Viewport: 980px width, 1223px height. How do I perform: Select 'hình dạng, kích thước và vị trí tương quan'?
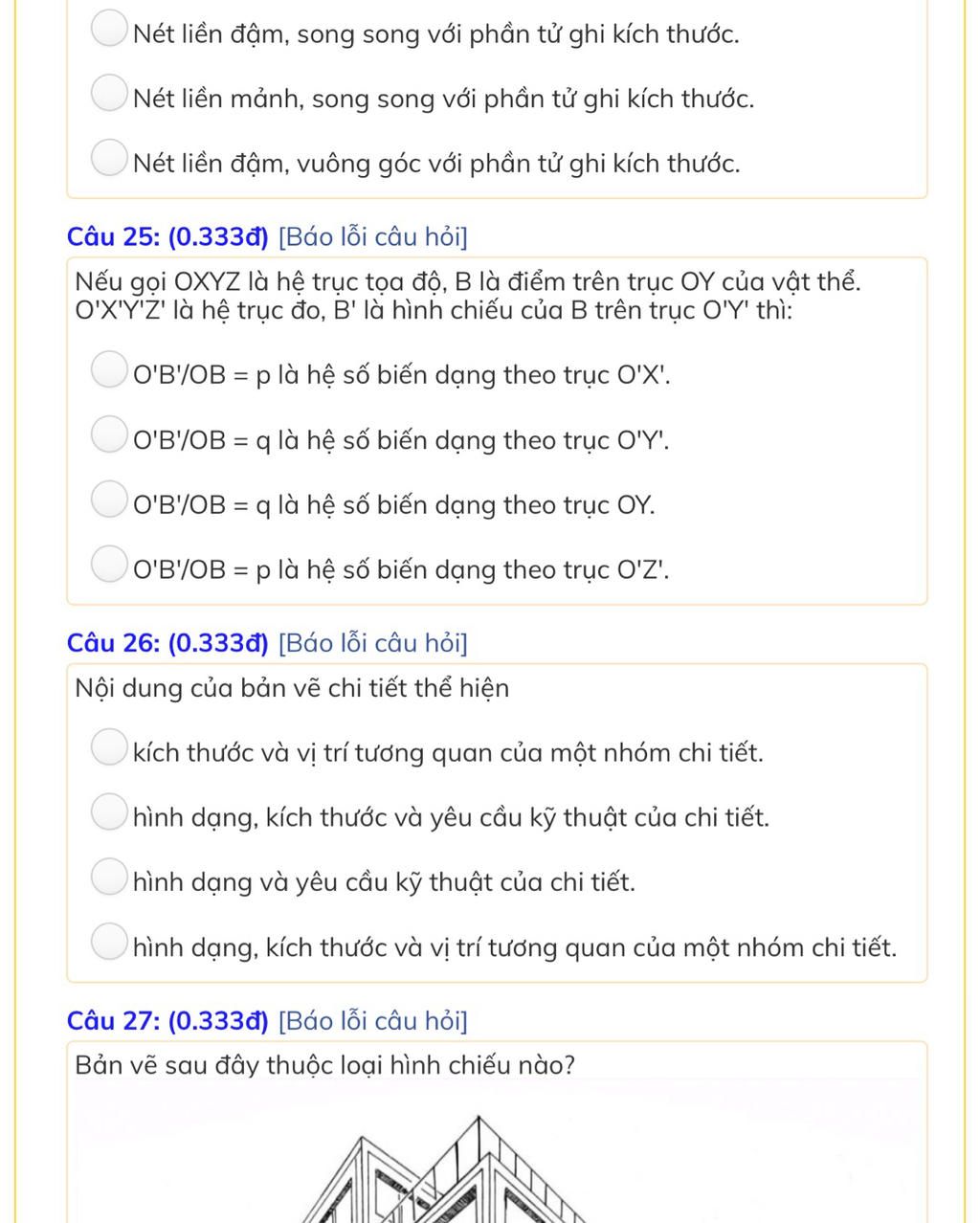click(x=109, y=942)
